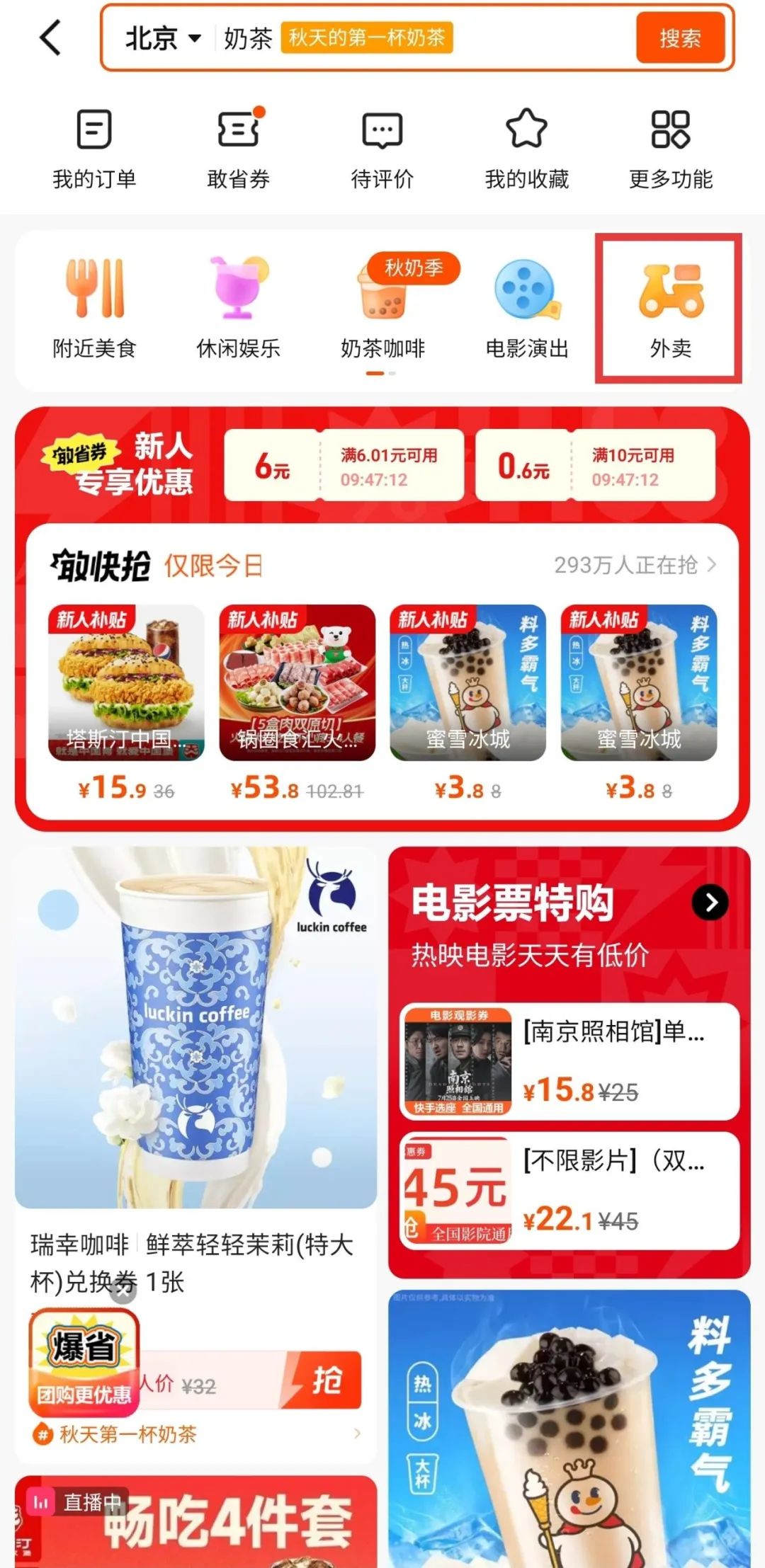Open the 锅圈食汇 ¥53.8 deal
765x1568 pixels.
297,702
